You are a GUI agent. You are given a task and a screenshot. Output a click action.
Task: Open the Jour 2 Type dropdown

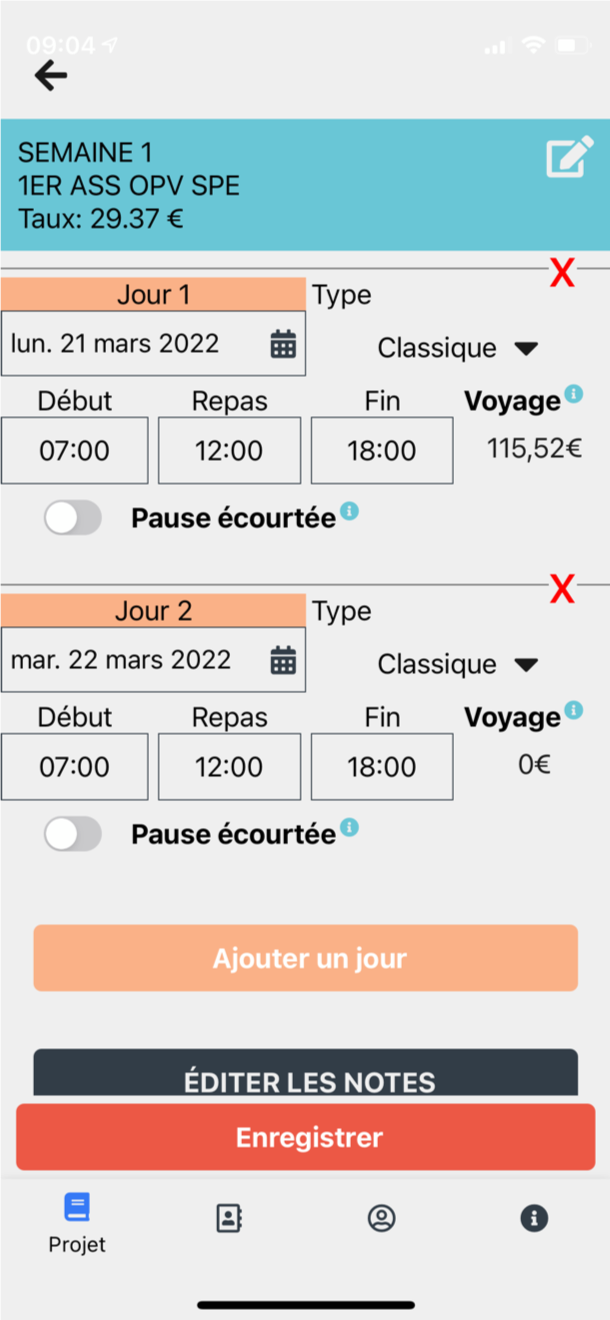tap(458, 664)
